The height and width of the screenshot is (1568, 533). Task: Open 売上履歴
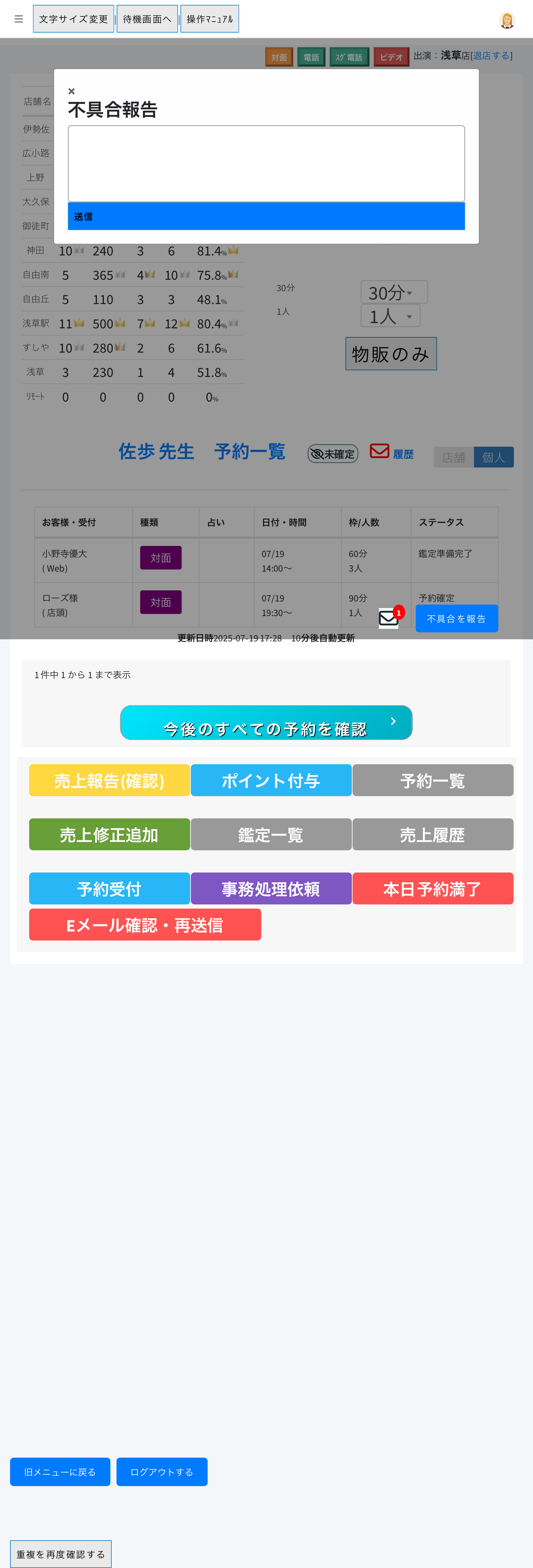tap(433, 835)
